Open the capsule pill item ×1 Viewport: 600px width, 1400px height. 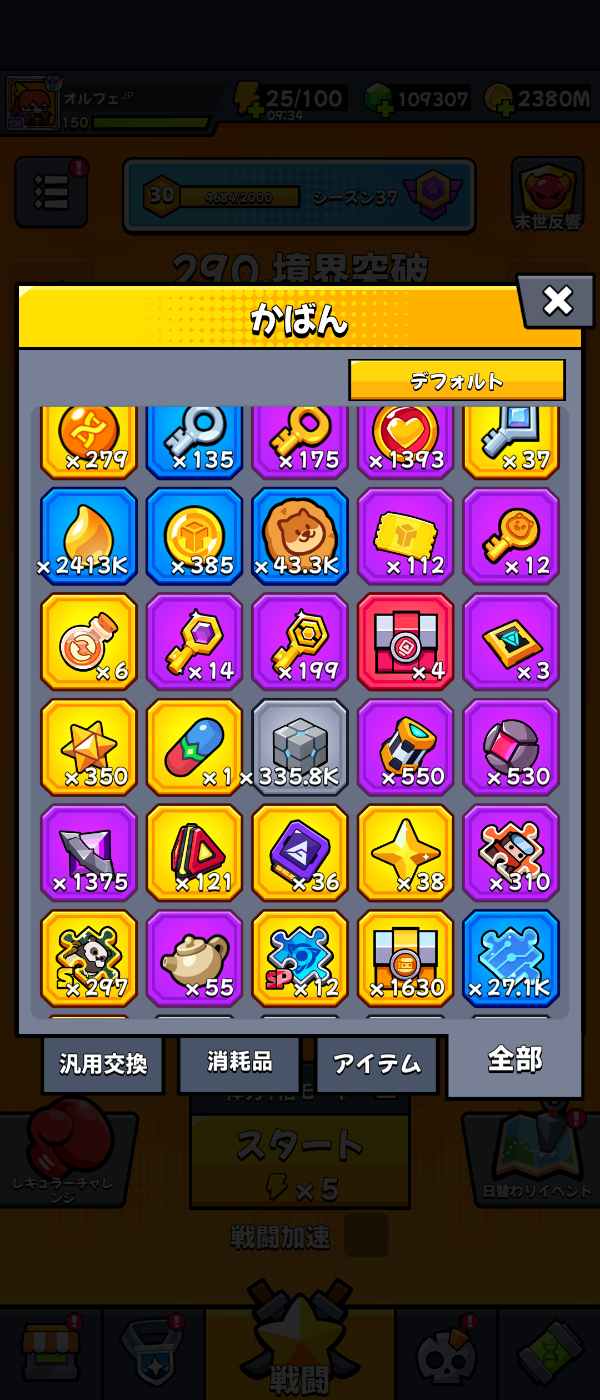click(x=194, y=747)
